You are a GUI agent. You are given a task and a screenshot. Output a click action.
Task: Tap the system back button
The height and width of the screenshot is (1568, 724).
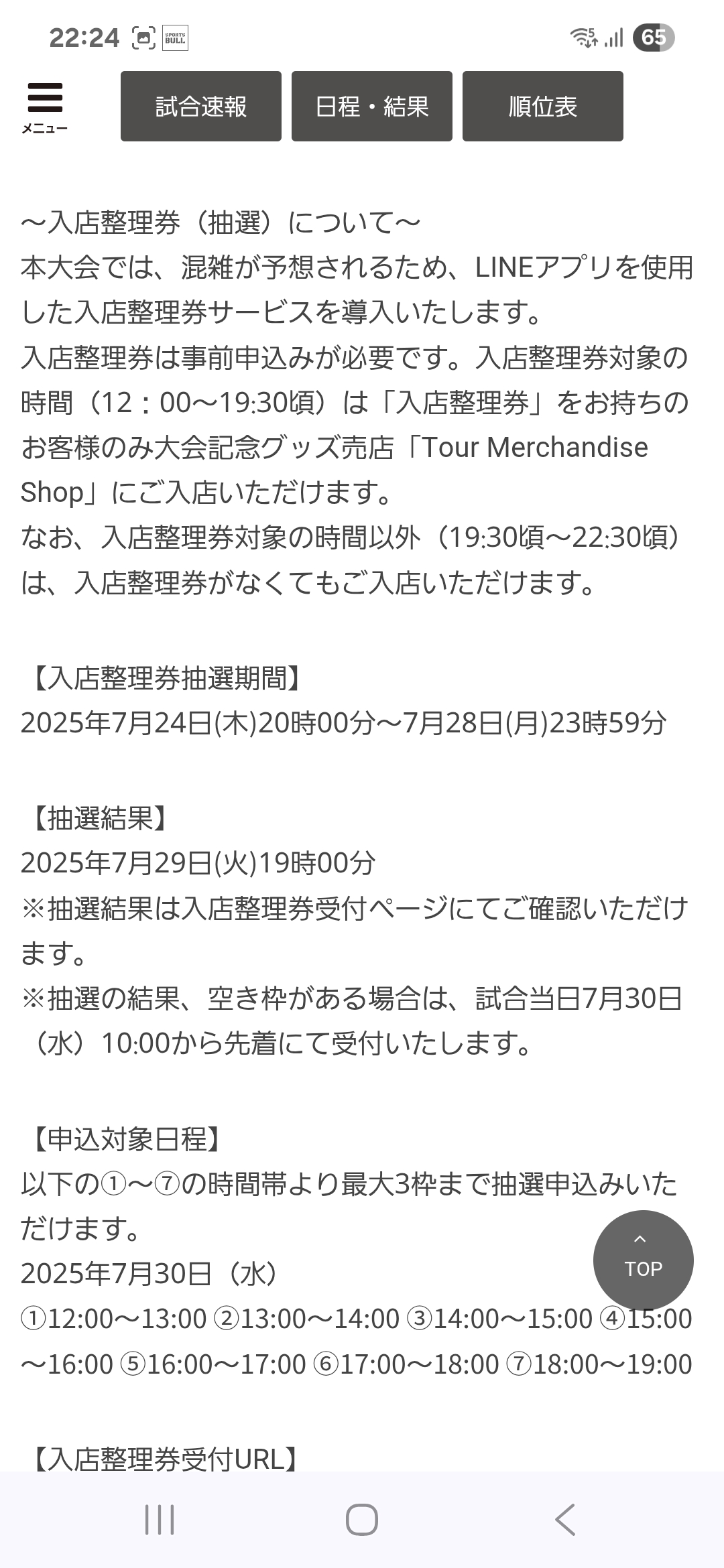[565, 1519]
